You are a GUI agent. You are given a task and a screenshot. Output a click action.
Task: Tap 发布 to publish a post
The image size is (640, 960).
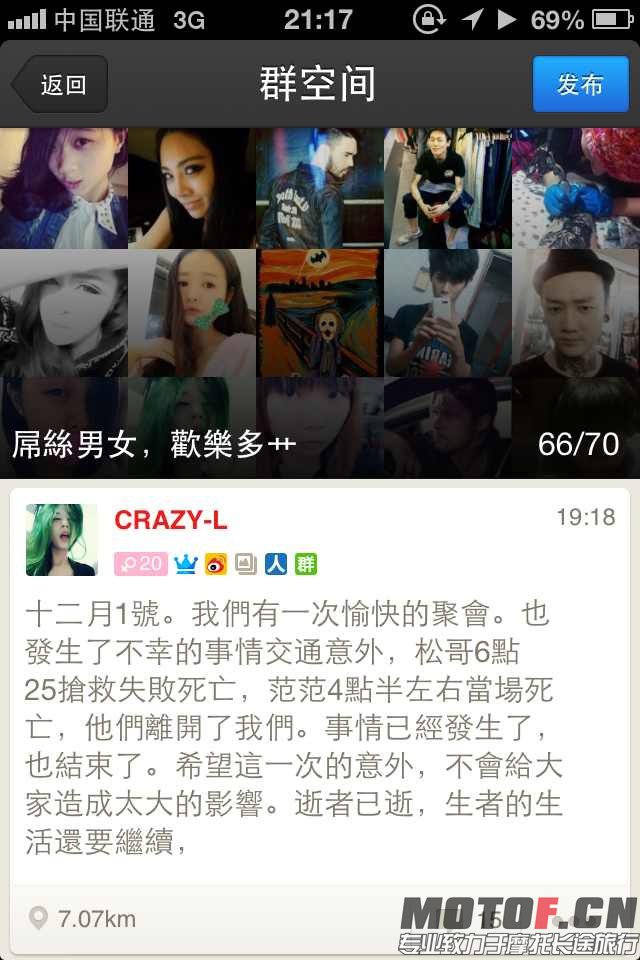pos(579,85)
